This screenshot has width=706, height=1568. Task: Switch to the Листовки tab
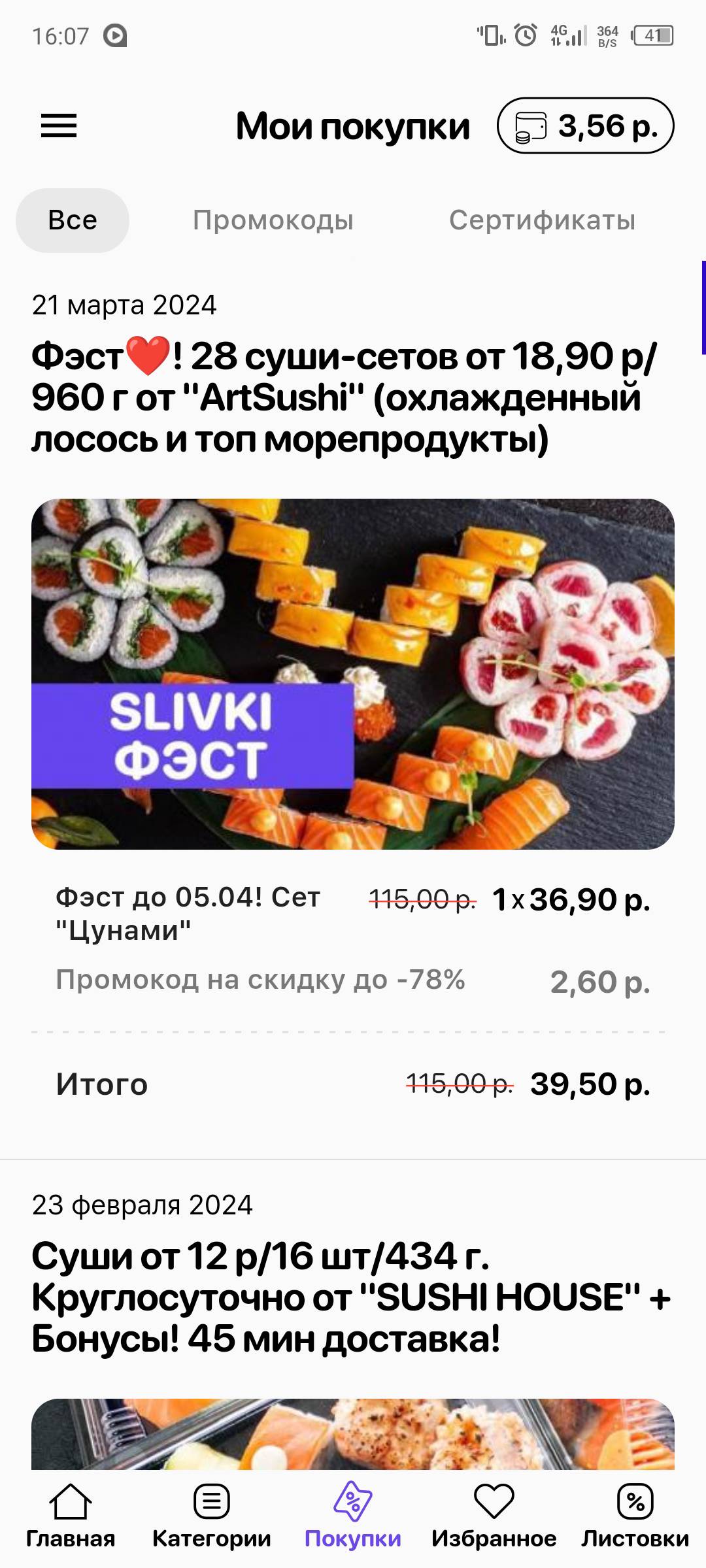point(635,1516)
